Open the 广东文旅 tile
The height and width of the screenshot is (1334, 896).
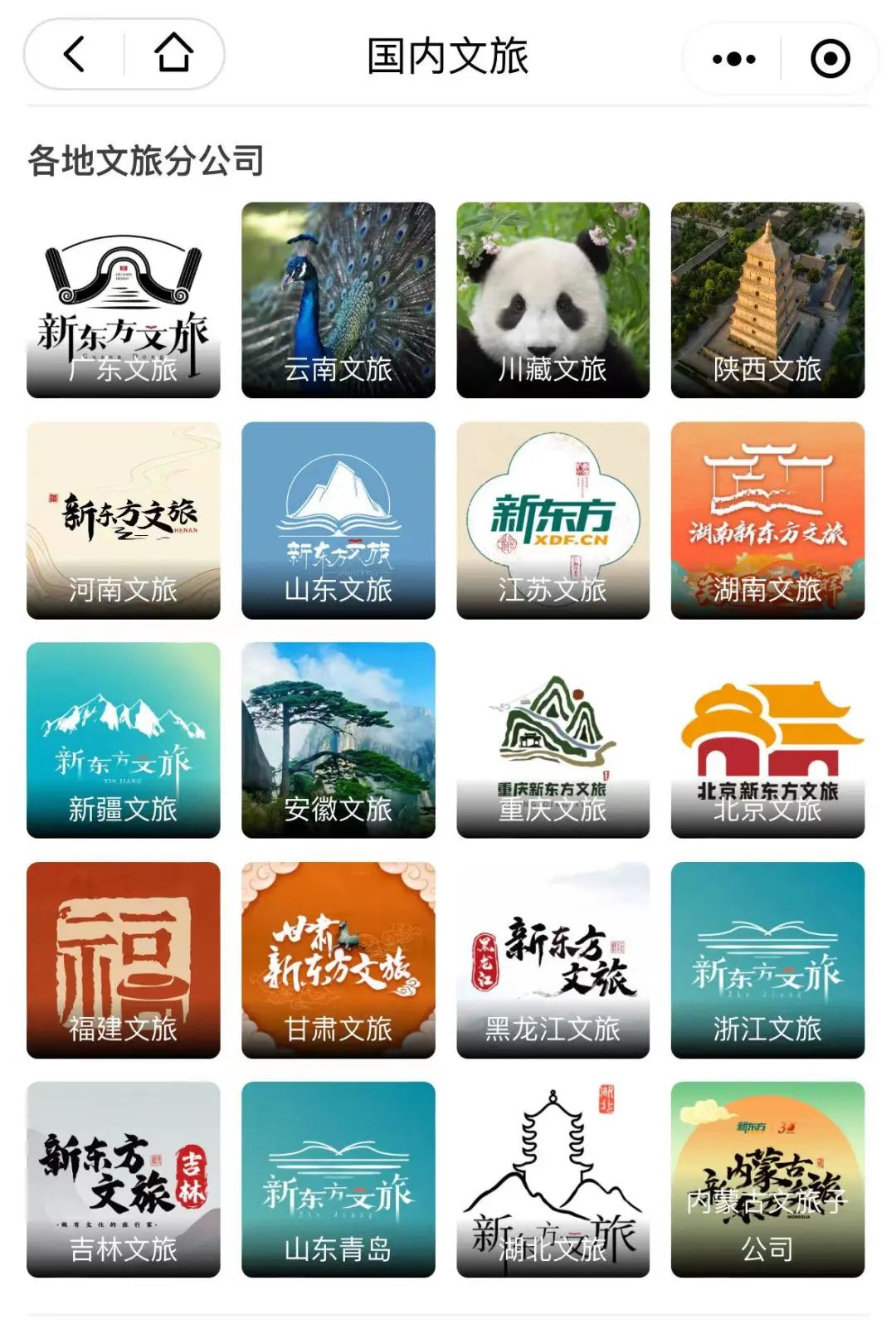pos(124,300)
